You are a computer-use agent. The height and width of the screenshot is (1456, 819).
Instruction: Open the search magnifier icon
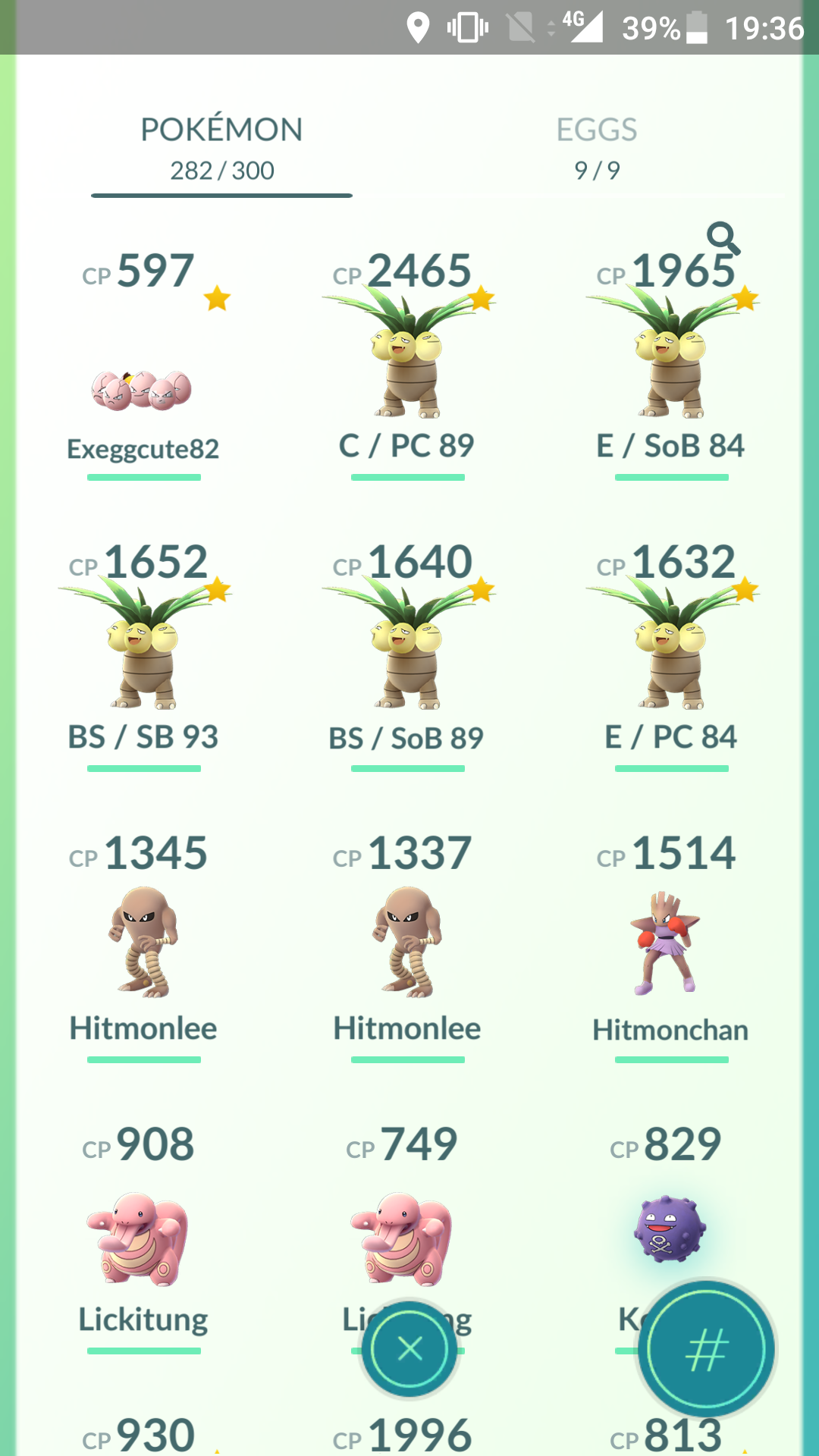tap(723, 238)
